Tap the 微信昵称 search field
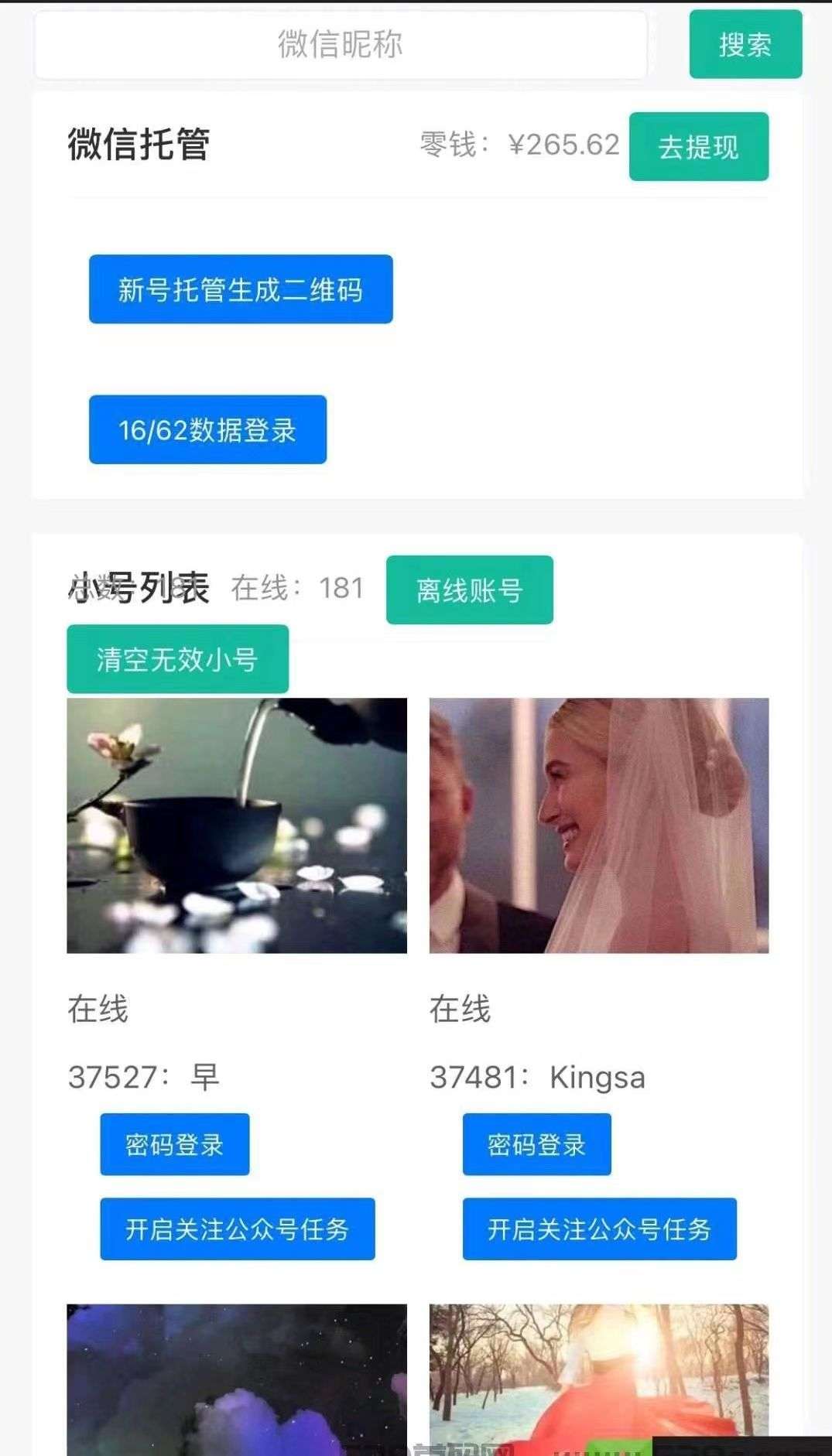 pos(341,44)
